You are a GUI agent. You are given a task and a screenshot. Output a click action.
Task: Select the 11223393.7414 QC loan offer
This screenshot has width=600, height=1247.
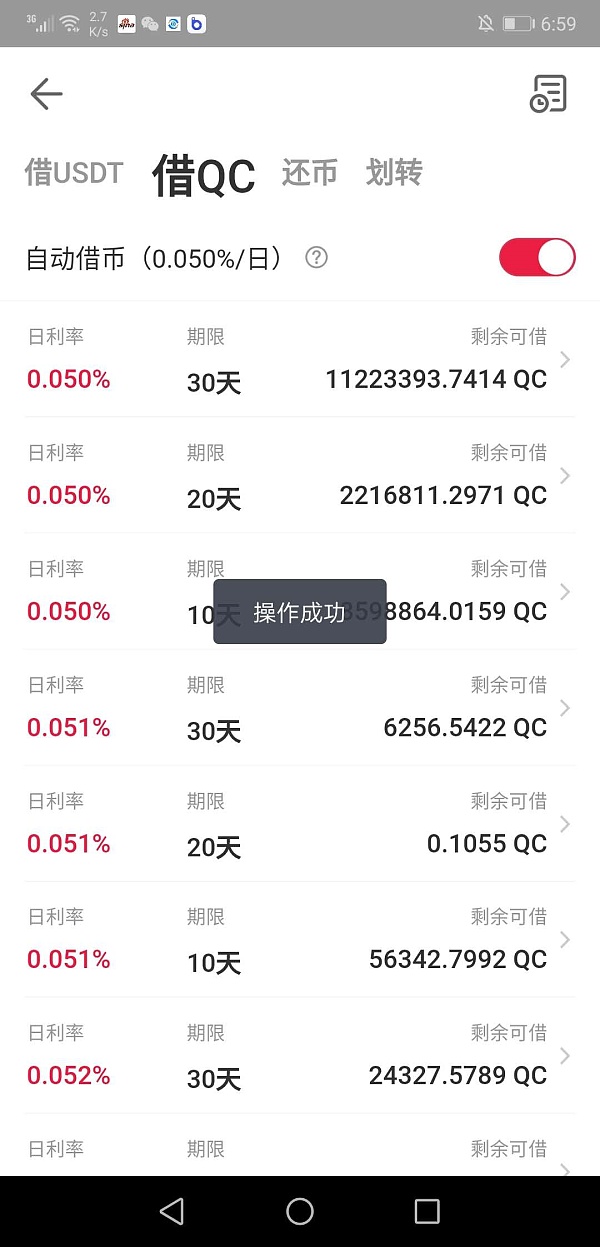click(300, 360)
